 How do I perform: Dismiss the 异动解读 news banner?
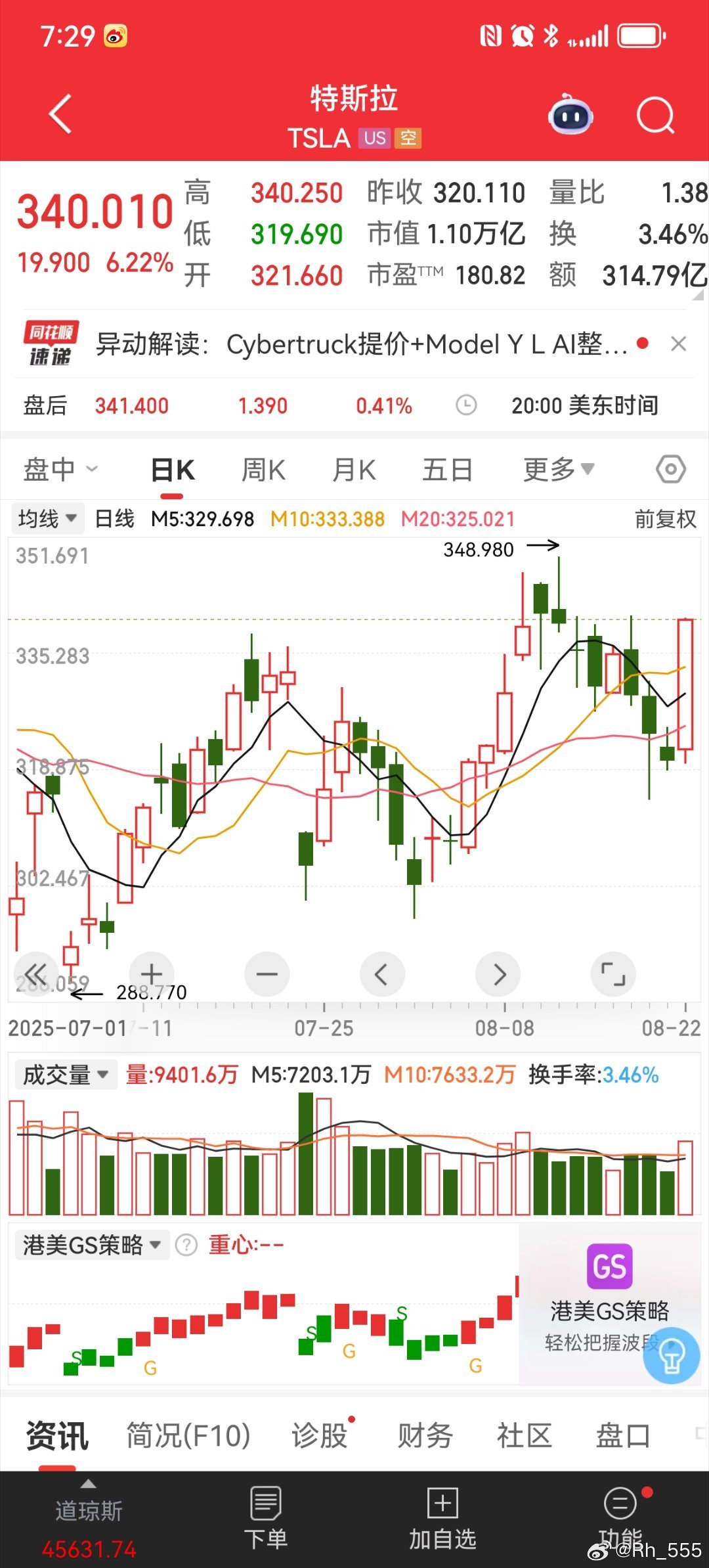[x=679, y=344]
